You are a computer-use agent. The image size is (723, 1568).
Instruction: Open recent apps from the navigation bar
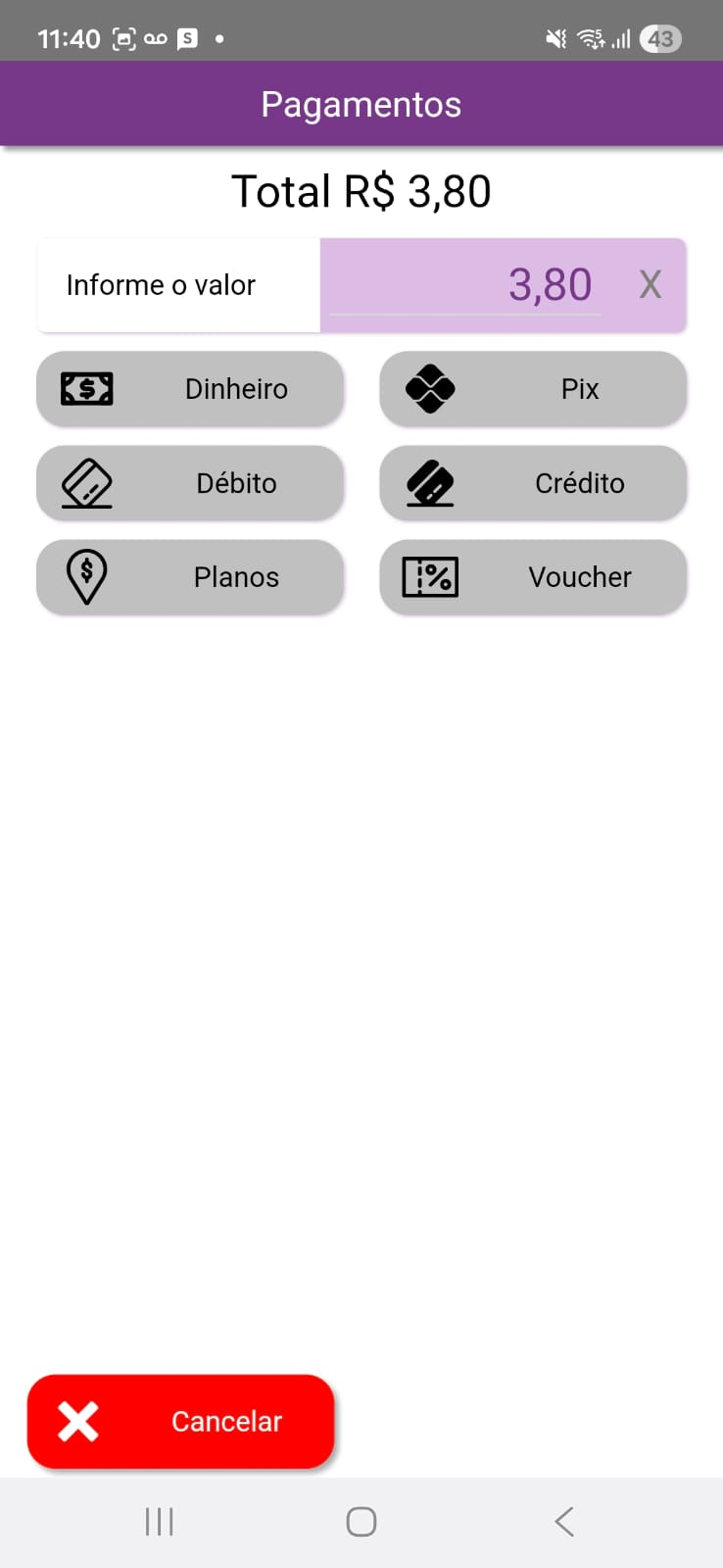(x=159, y=1522)
